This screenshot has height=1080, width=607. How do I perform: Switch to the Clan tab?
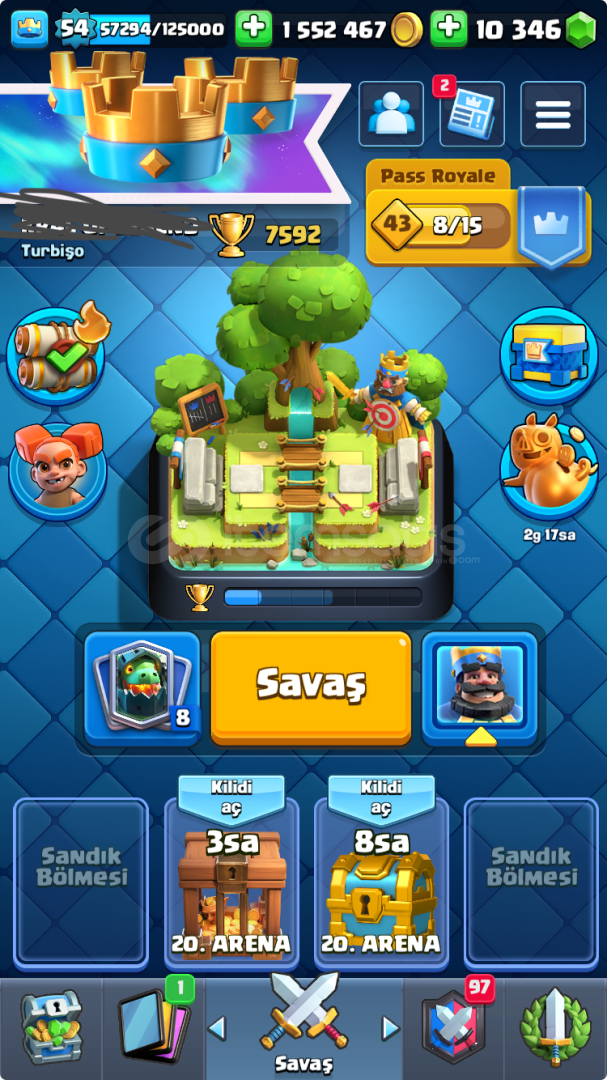(x=455, y=1029)
